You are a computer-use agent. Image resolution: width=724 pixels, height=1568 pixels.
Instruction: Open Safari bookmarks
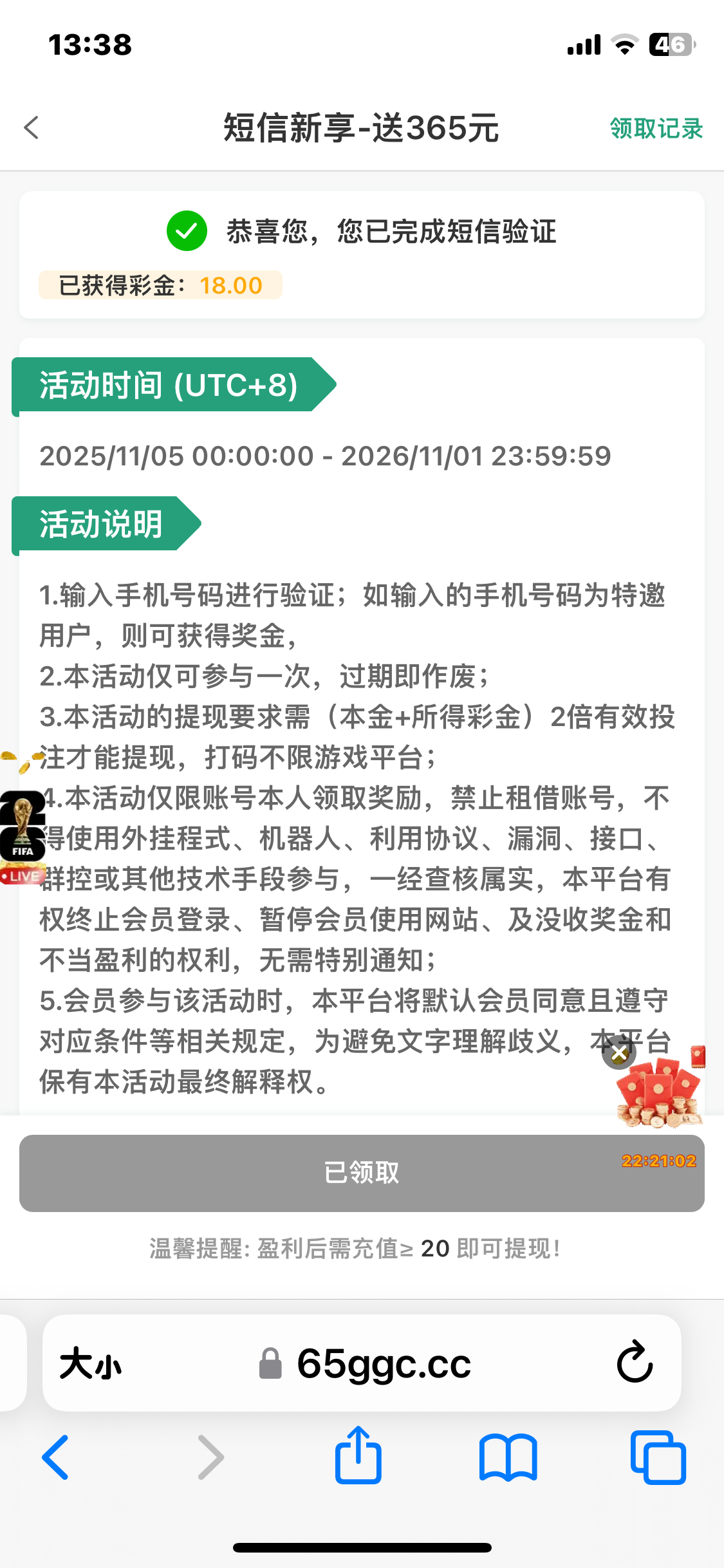508,1457
